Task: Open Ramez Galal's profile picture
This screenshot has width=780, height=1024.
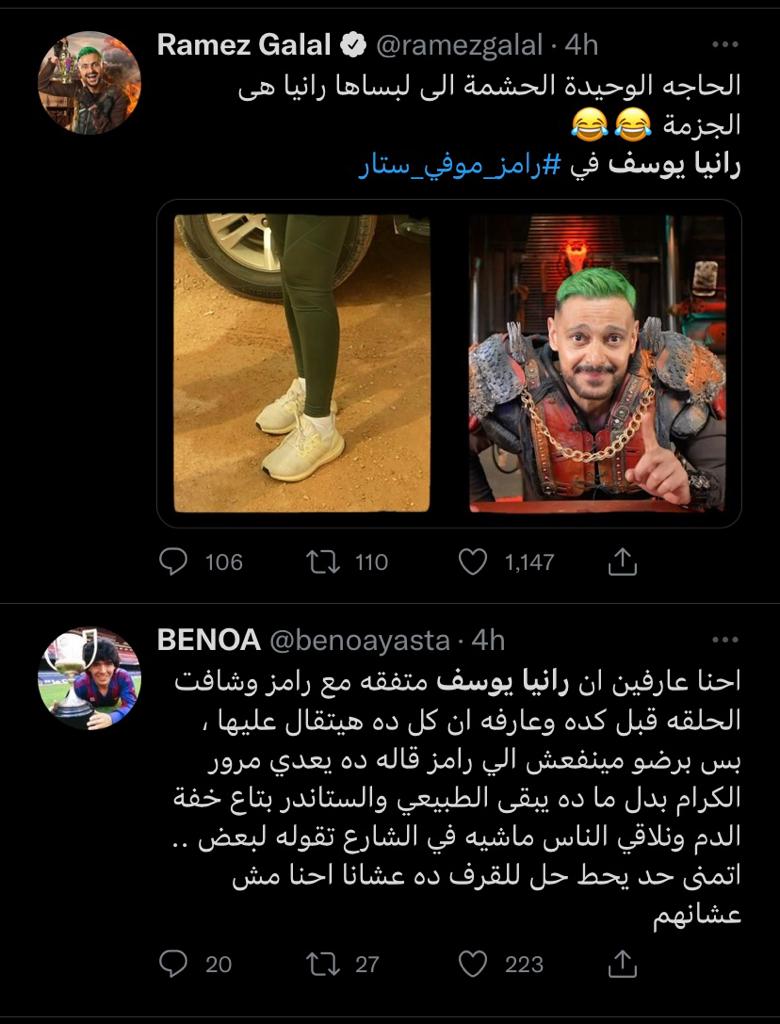Action: (x=89, y=83)
